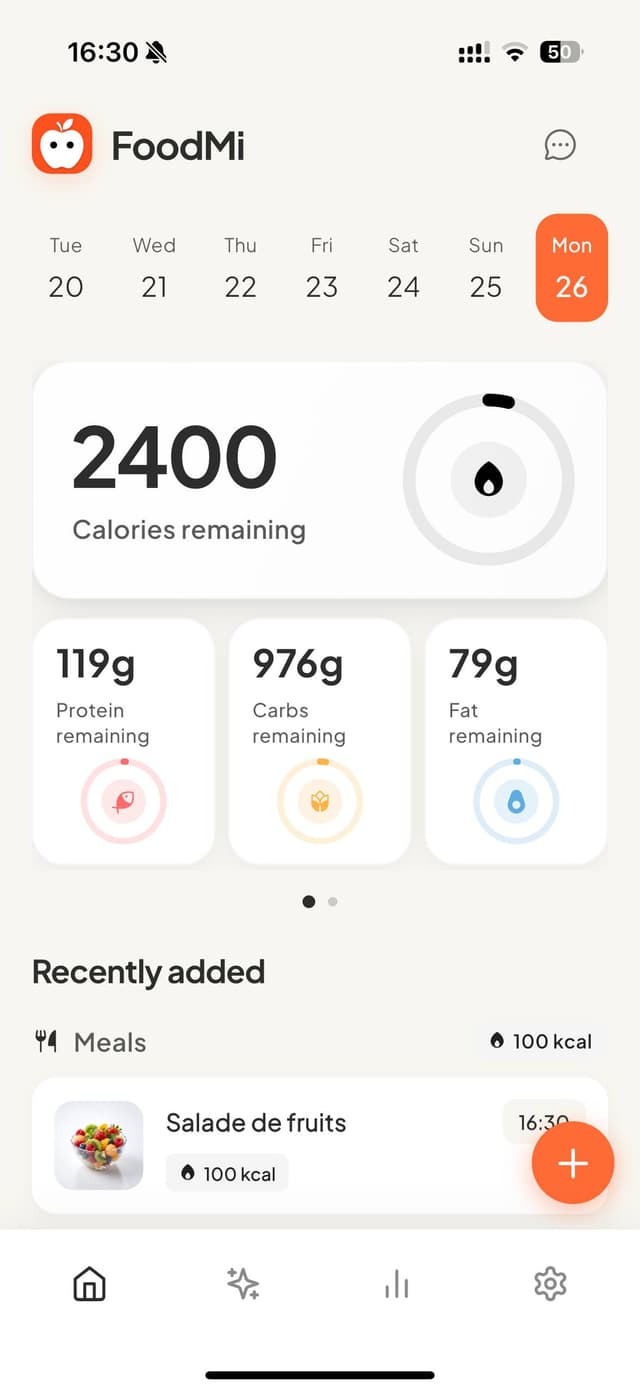The width and height of the screenshot is (640, 1392).
Task: Open the Carbs remaining card
Action: coord(320,741)
